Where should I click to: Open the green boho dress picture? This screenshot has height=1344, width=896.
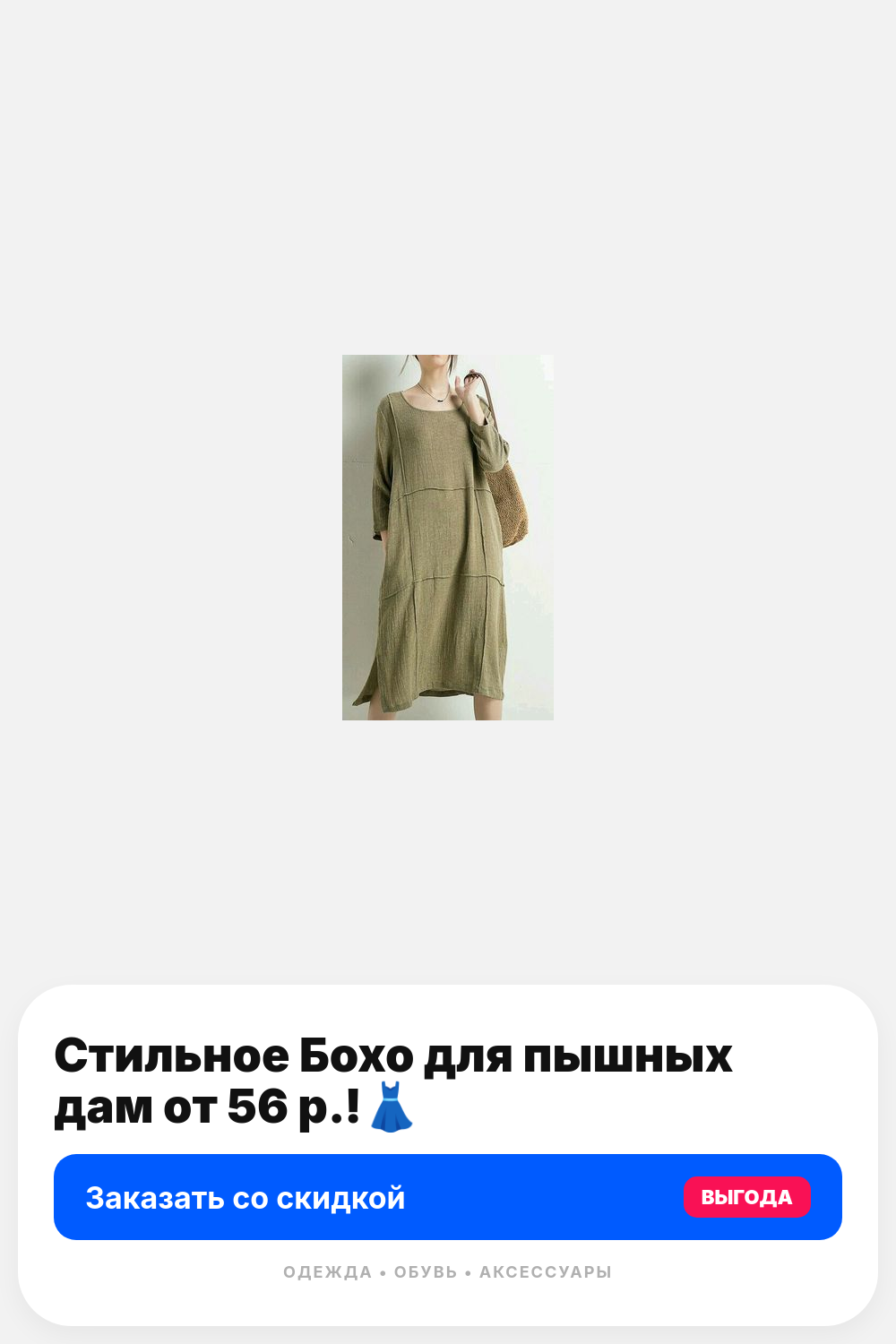pyautogui.click(x=447, y=537)
